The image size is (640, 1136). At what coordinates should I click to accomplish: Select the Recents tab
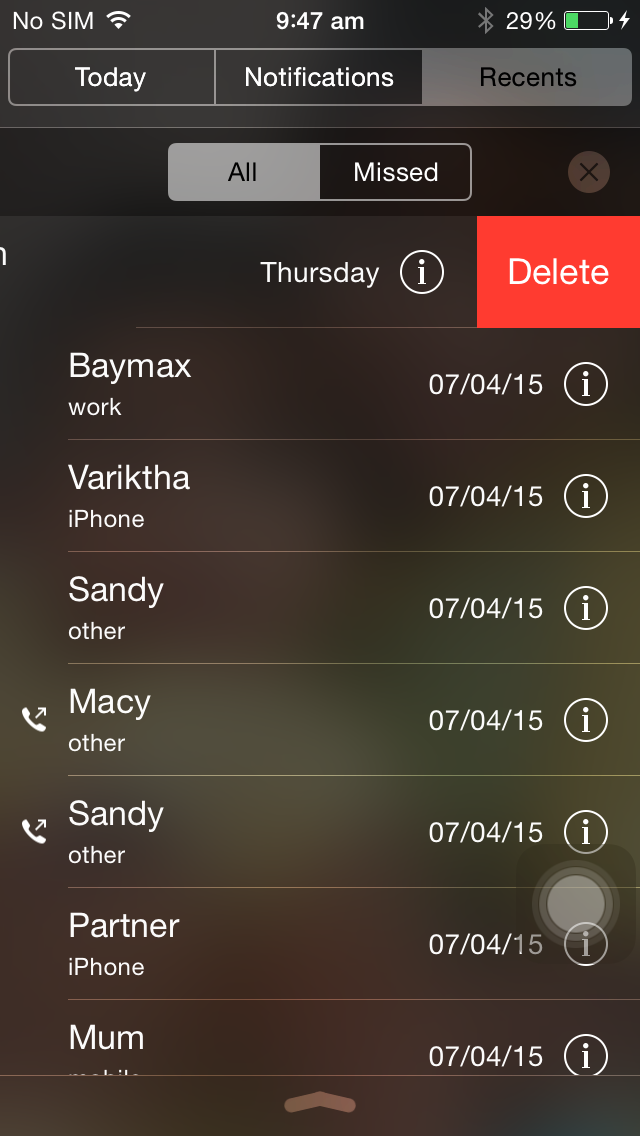[527, 77]
